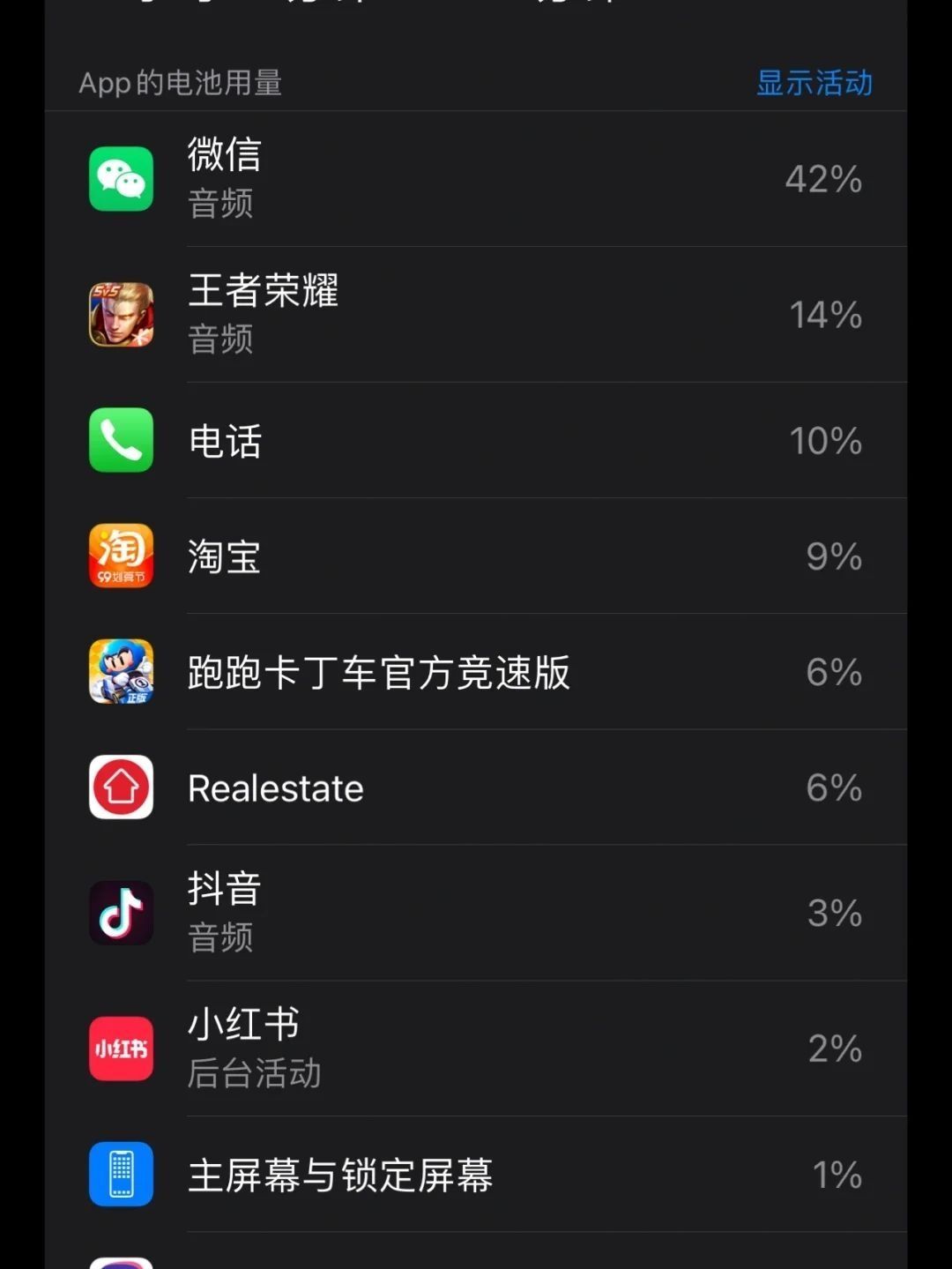The height and width of the screenshot is (1269, 952).
Task: Select the 王者荣耀 battery usage row
Action: [476, 315]
